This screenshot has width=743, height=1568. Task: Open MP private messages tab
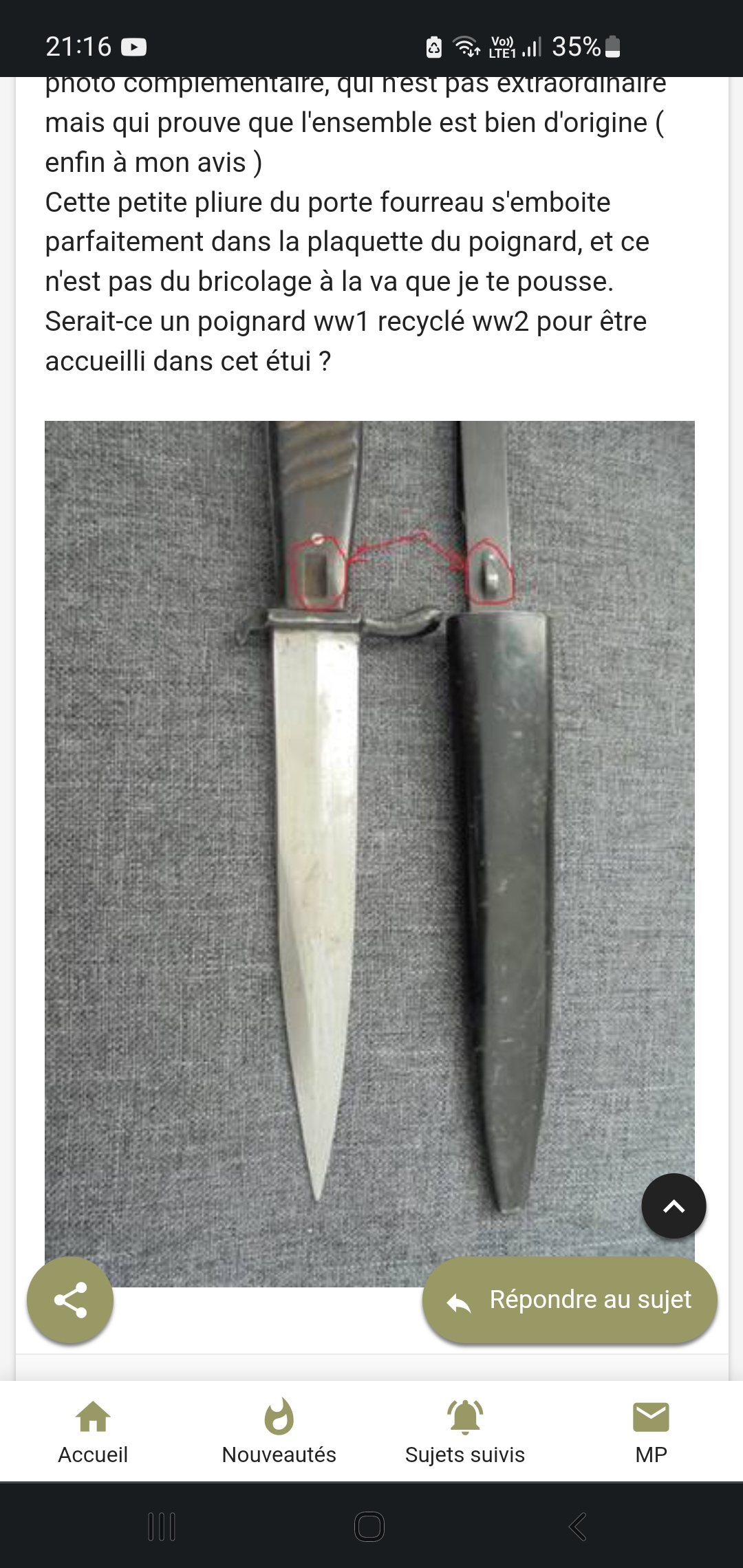[651, 1433]
